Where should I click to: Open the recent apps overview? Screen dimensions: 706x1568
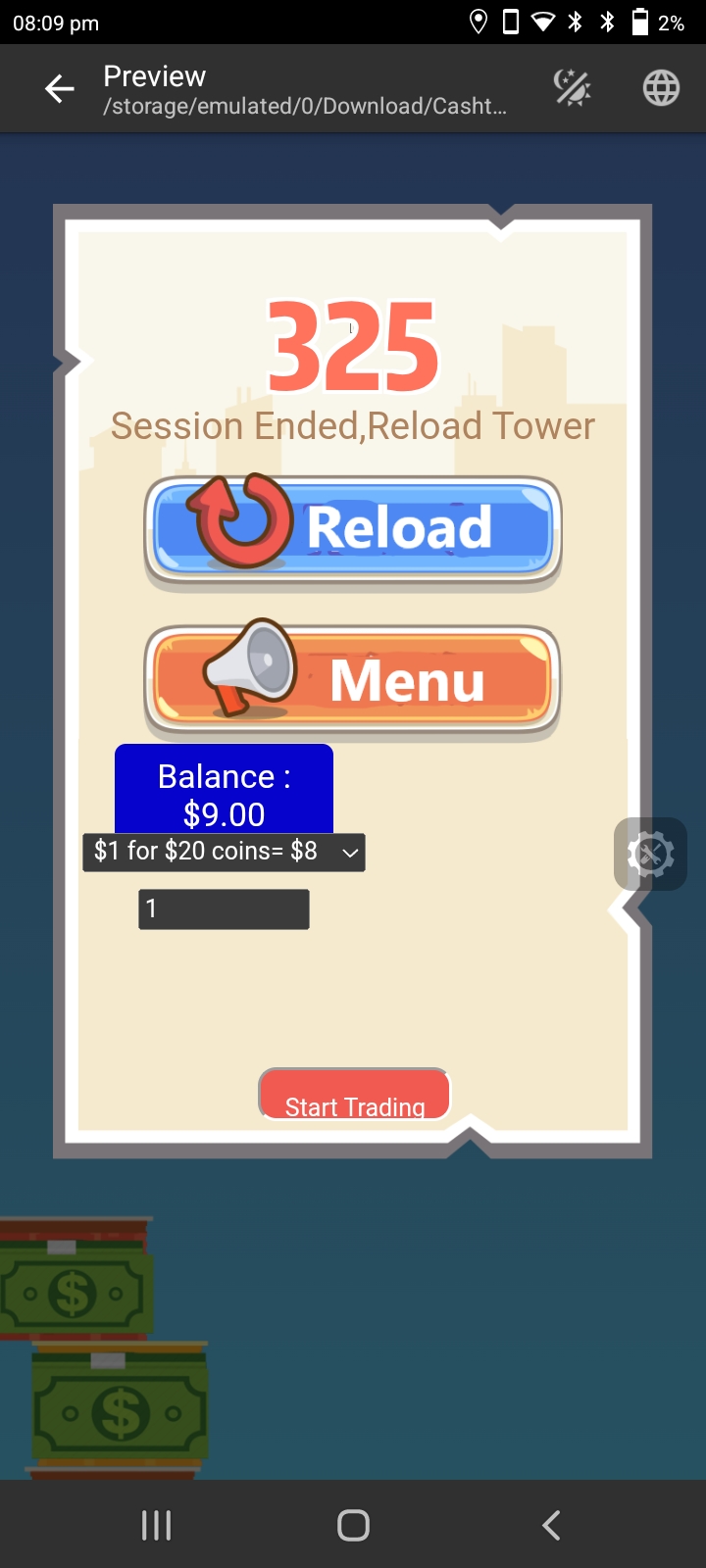coord(156,1525)
